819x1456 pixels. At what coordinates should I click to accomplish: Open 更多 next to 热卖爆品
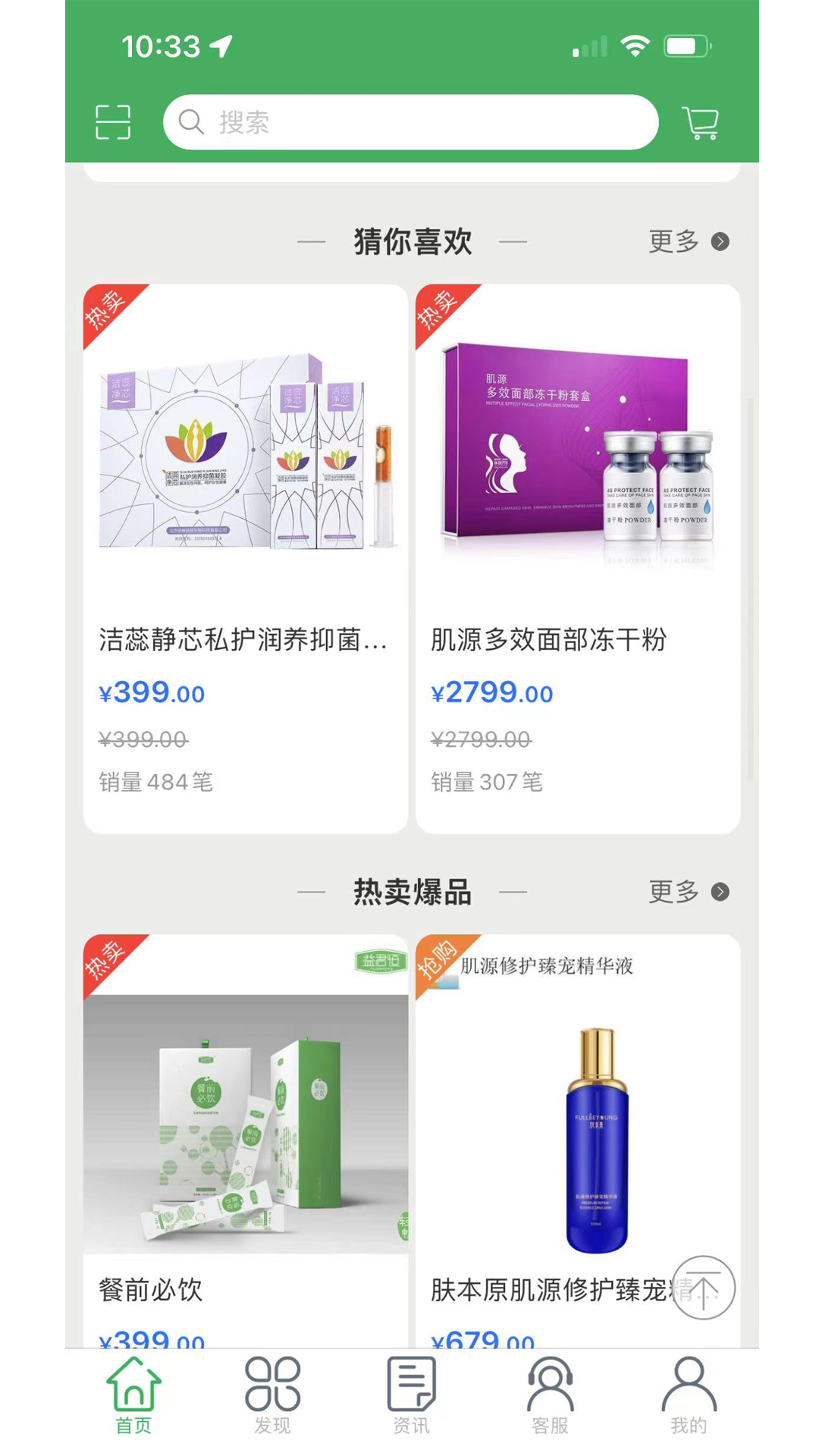click(x=688, y=892)
